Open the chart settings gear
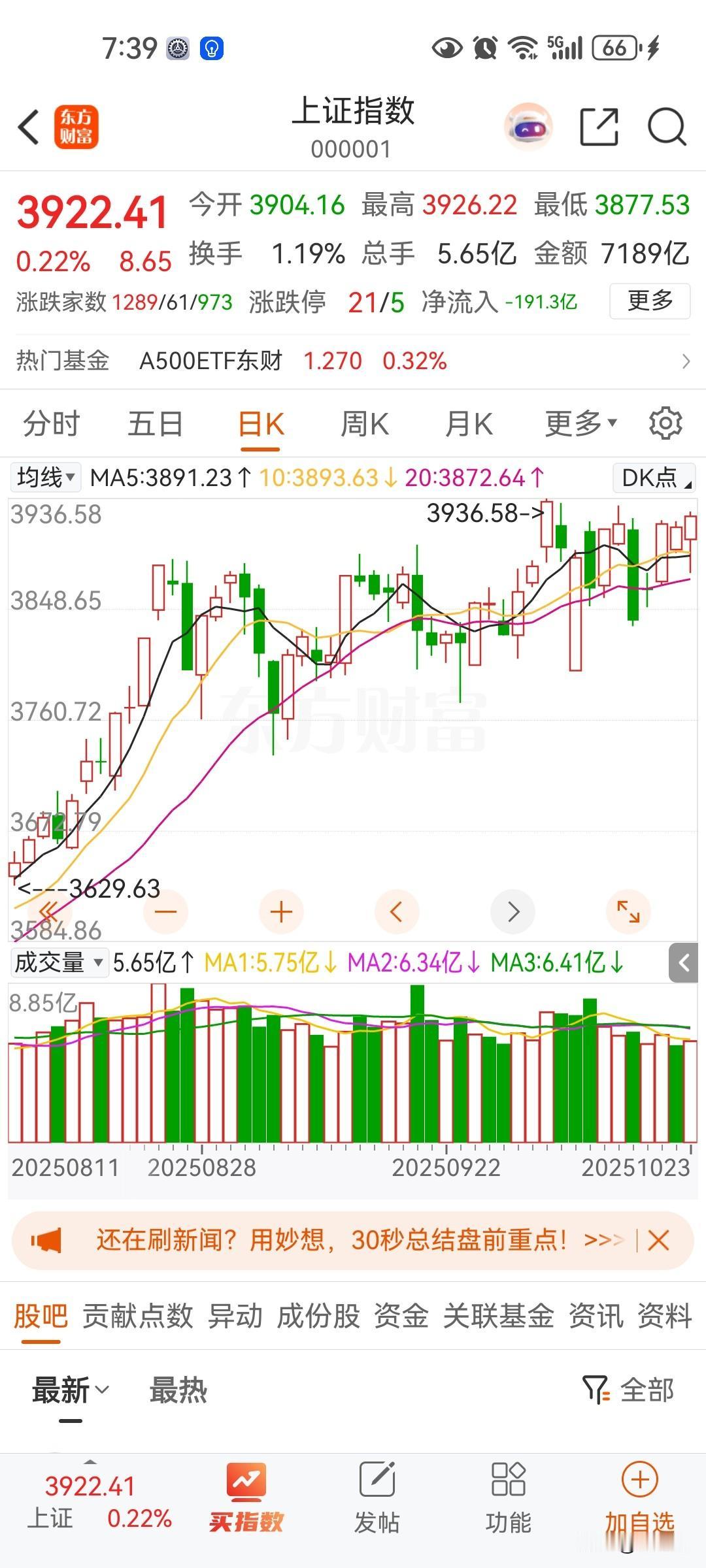 665,423
